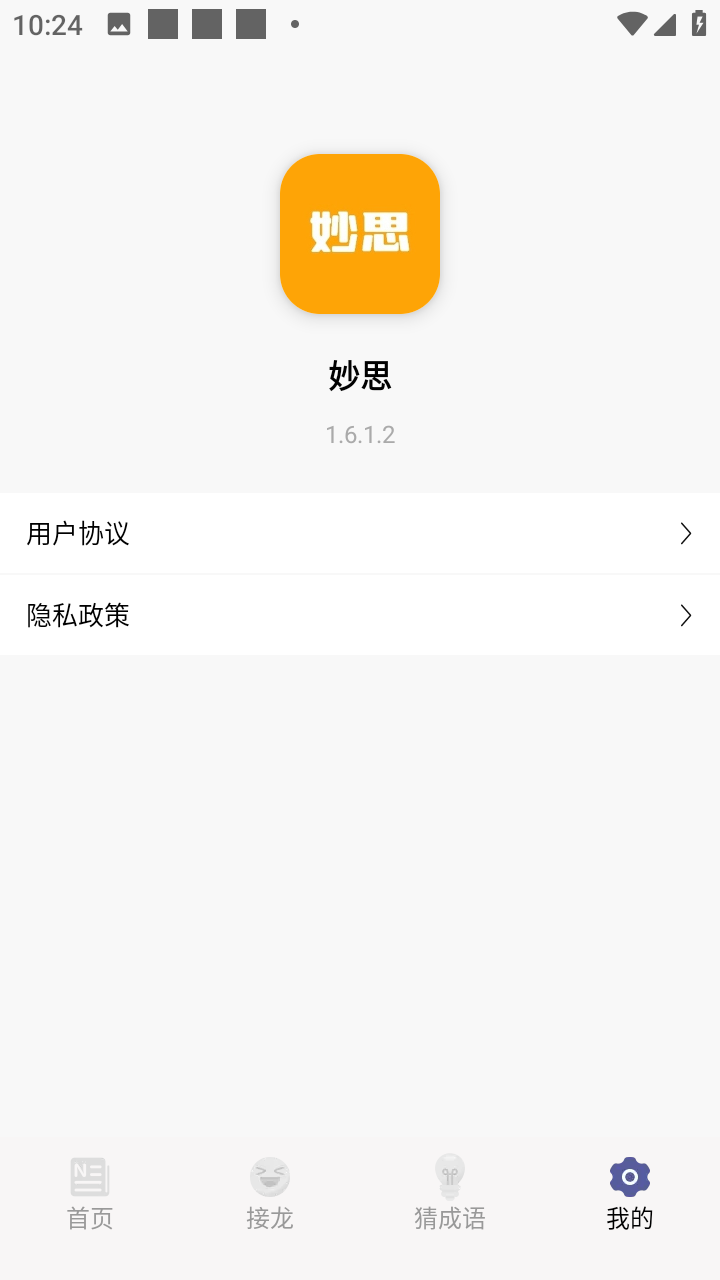
Task: Switch to the 首页 tab
Action: (90, 1194)
